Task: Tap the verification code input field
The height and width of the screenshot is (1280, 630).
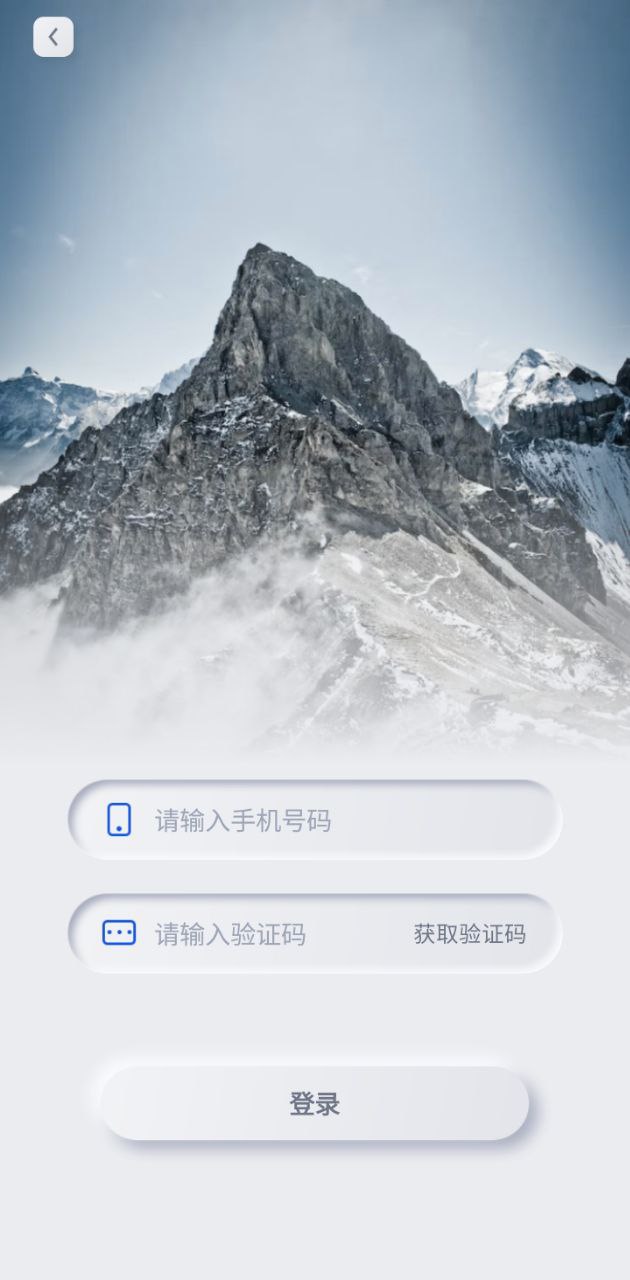Action: [x=260, y=935]
